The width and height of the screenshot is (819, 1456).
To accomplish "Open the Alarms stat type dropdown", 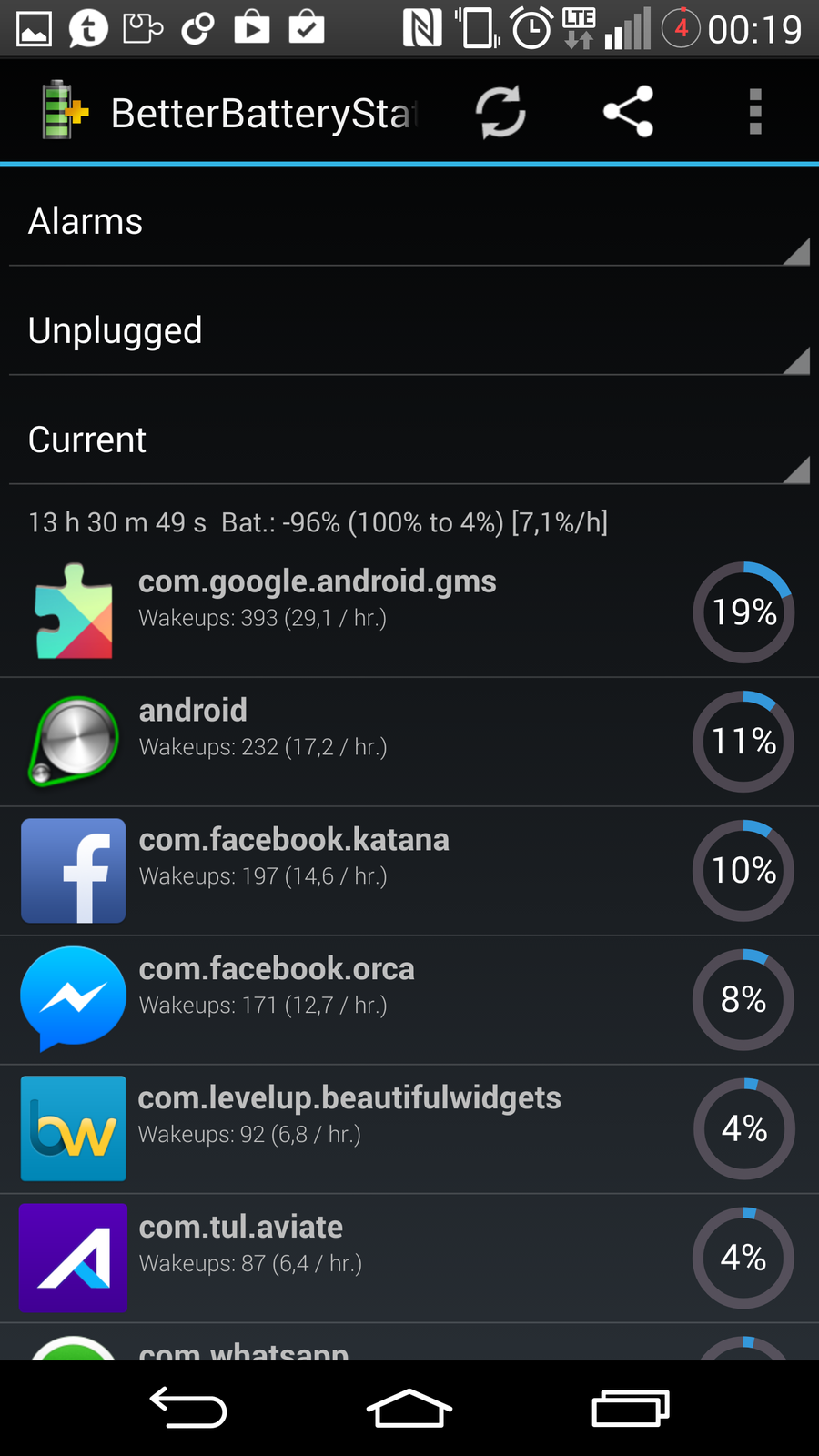I will coord(409,222).
